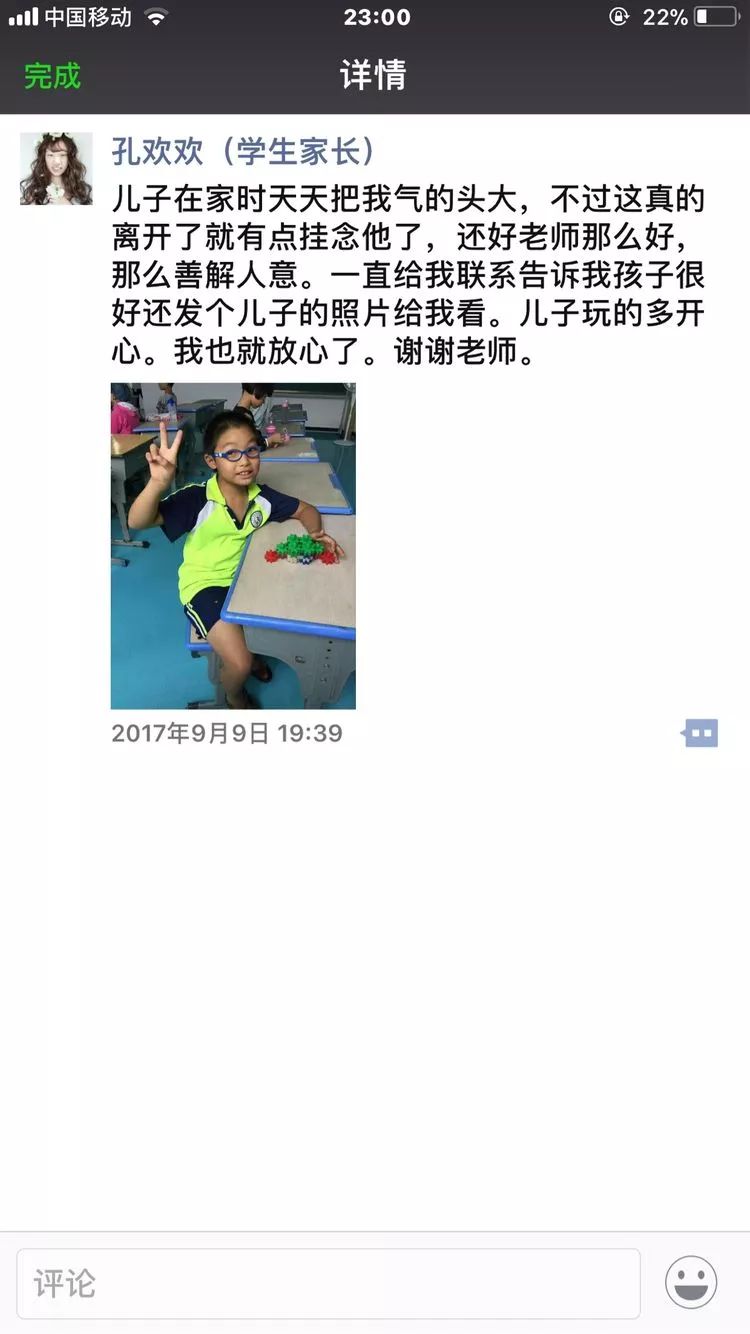Focus the 评论 comment field

click(328, 1283)
